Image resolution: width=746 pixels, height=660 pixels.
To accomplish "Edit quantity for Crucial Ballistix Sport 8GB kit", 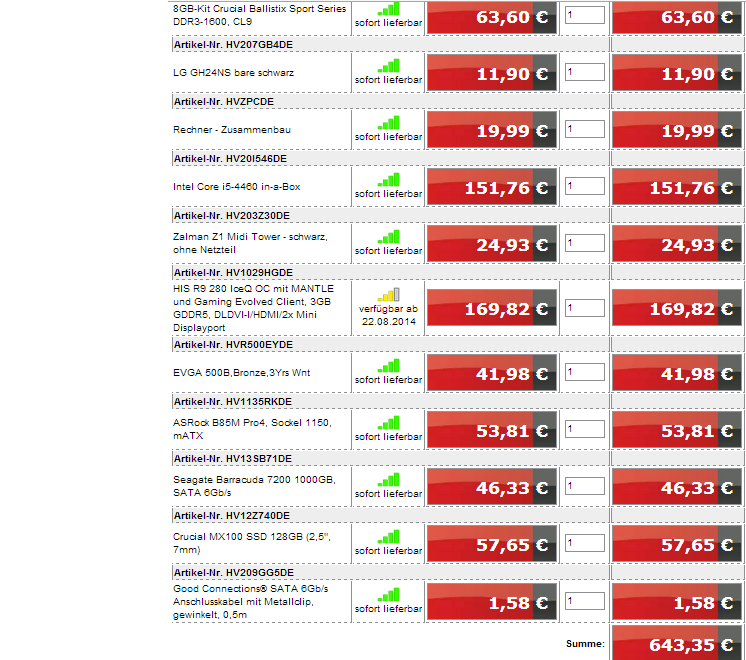I will [585, 16].
